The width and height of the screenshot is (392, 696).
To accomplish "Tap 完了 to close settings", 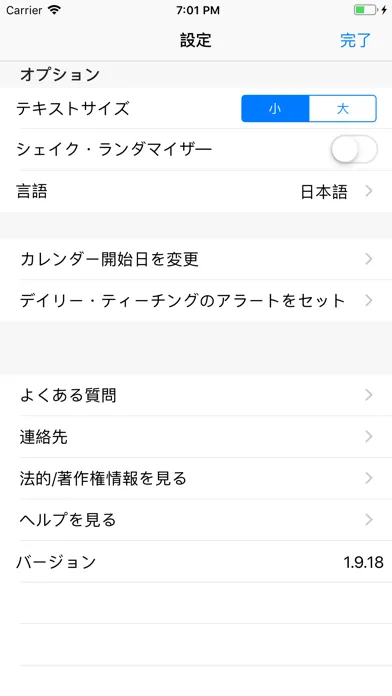I will pyautogui.click(x=355, y=40).
